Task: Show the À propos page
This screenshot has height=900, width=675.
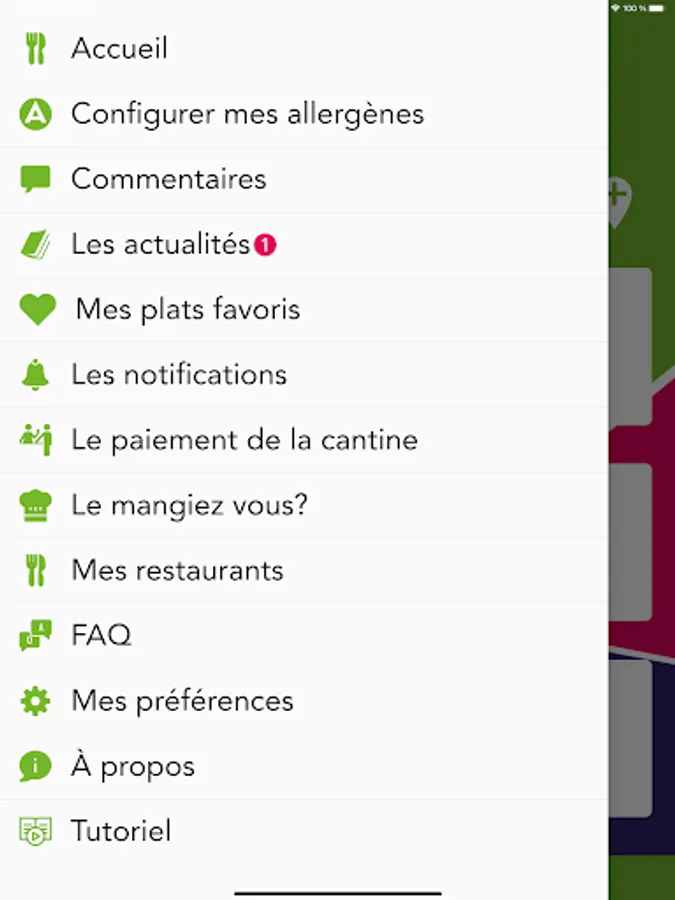Action: pos(132,767)
